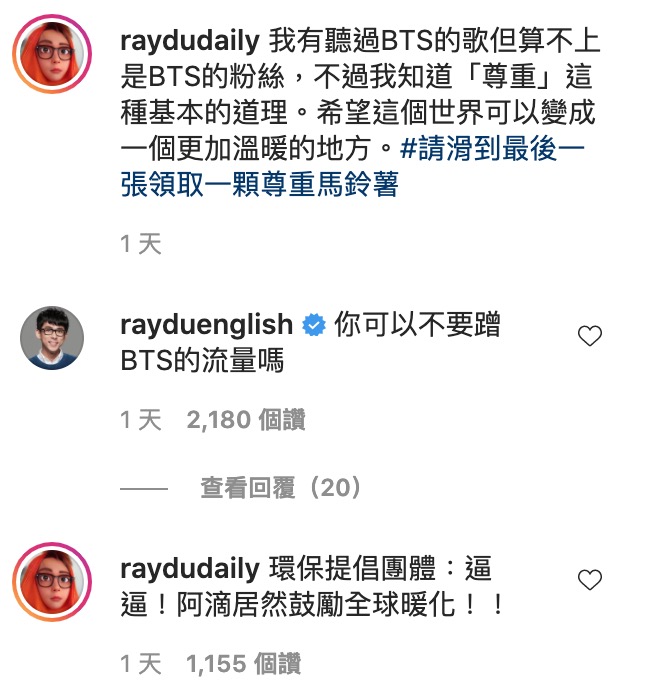Expand 查看回覆 (20) replies
648x700 pixels.
(x=281, y=488)
